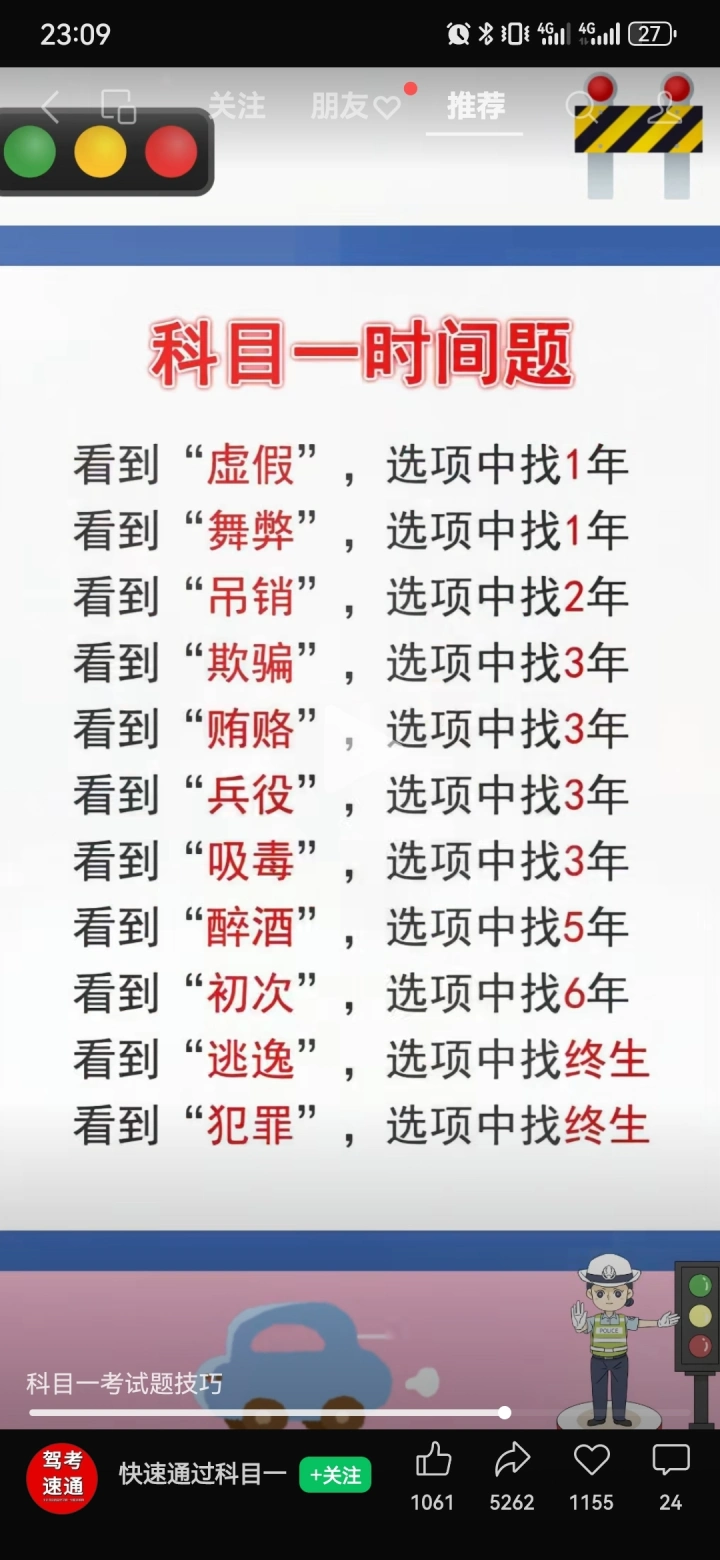The image size is (720, 1560).
Task: Go back using the top-left arrow
Action: [x=51, y=105]
